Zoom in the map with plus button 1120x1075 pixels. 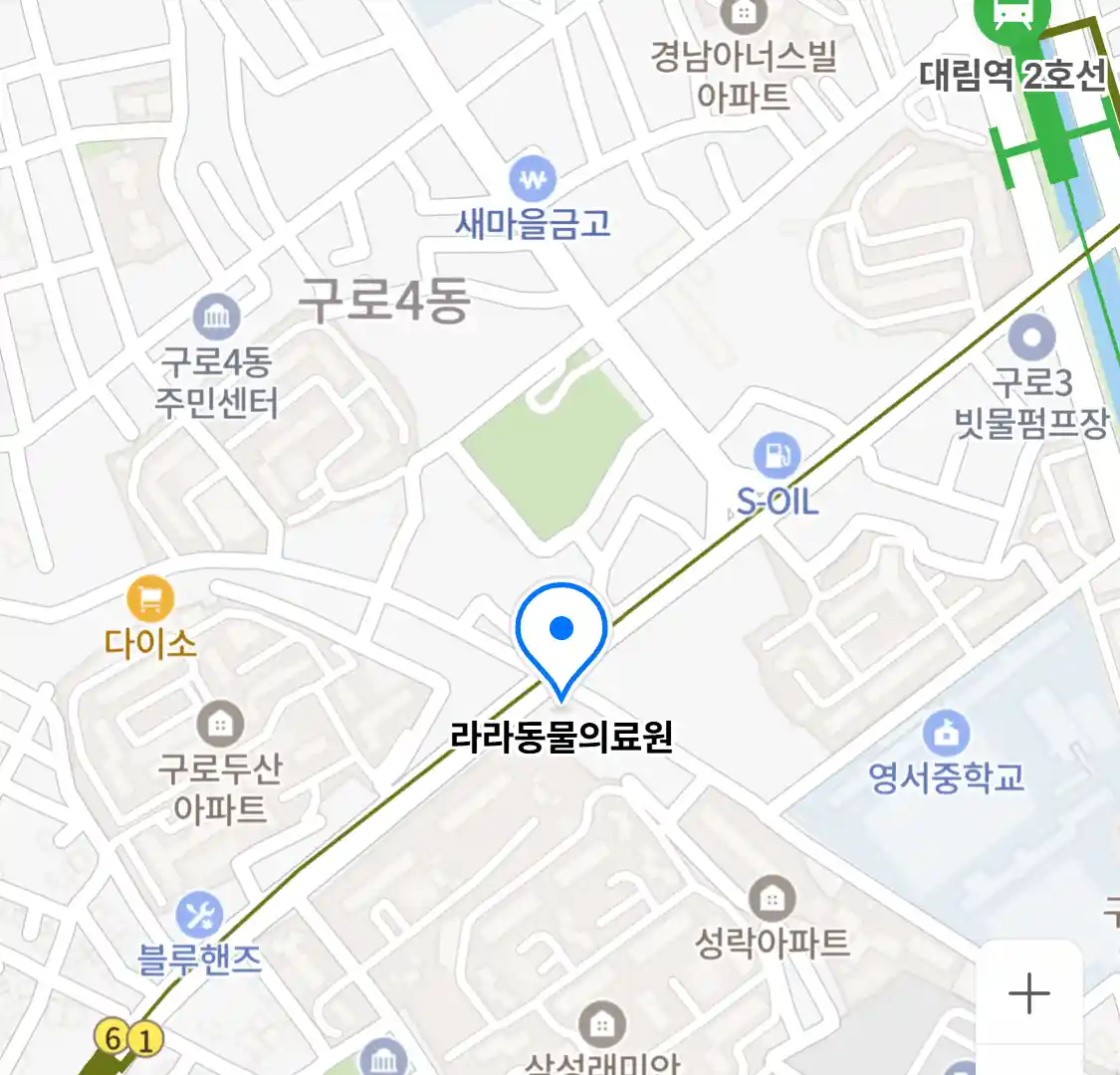point(1028,993)
